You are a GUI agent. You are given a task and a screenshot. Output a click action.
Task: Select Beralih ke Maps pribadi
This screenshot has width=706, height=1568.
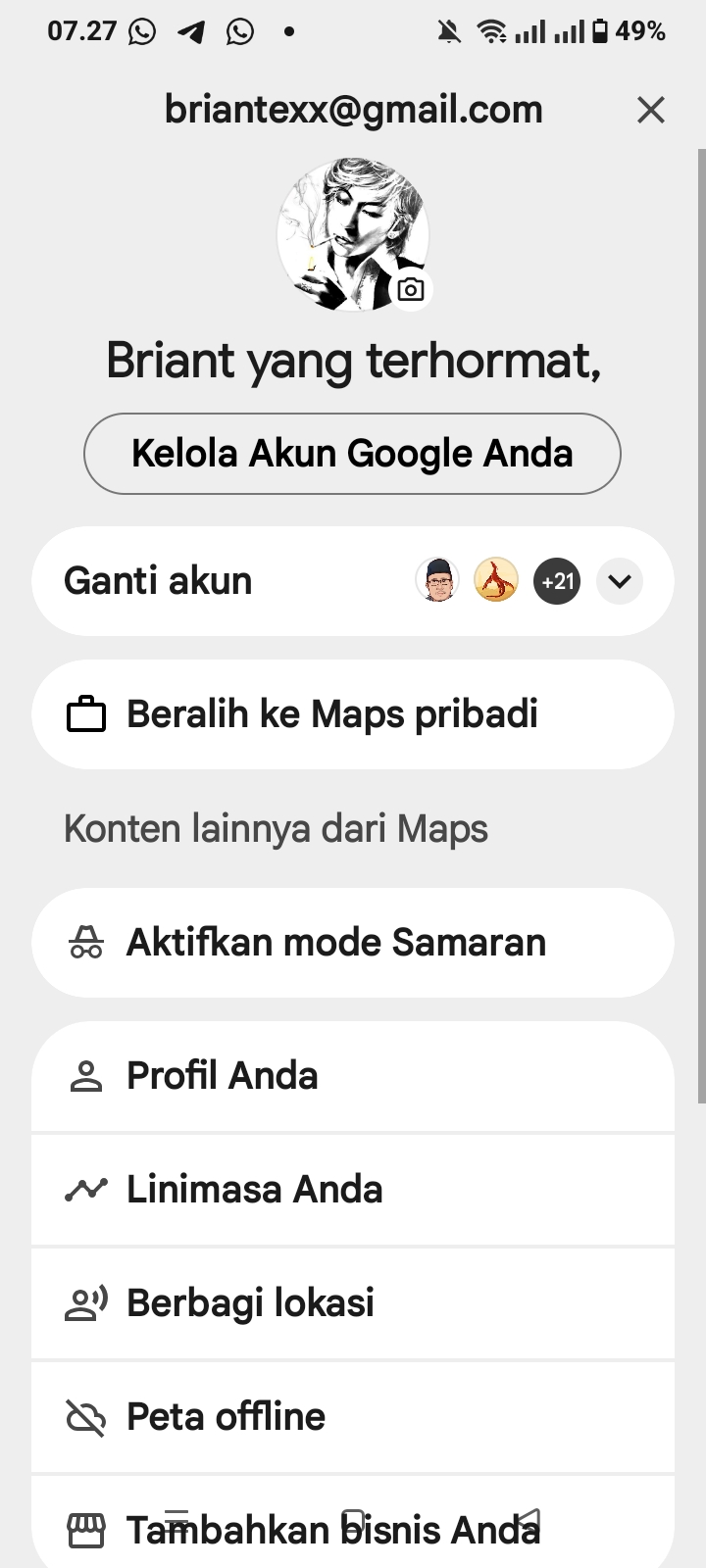click(352, 714)
